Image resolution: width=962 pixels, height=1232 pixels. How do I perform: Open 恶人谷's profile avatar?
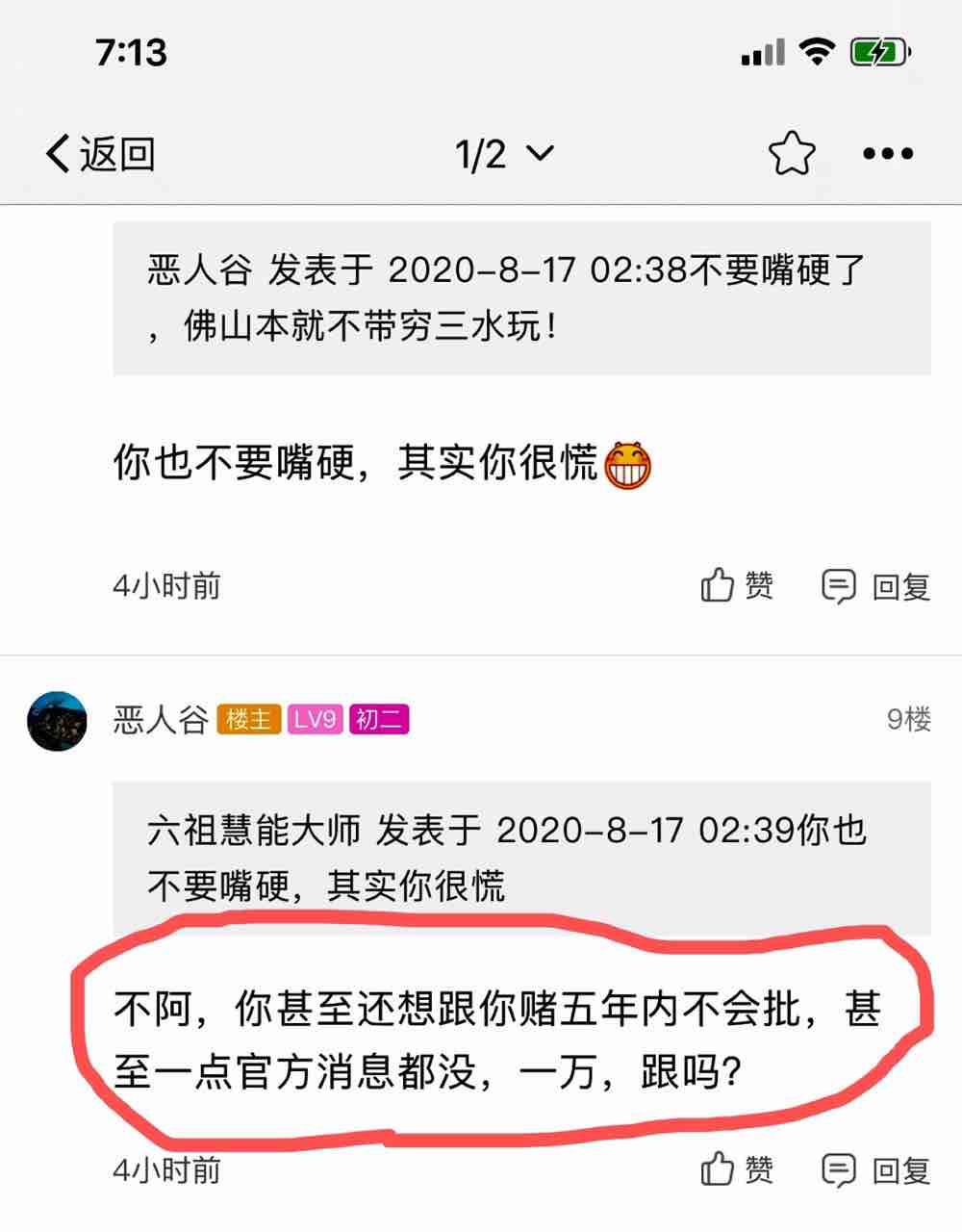[57, 720]
